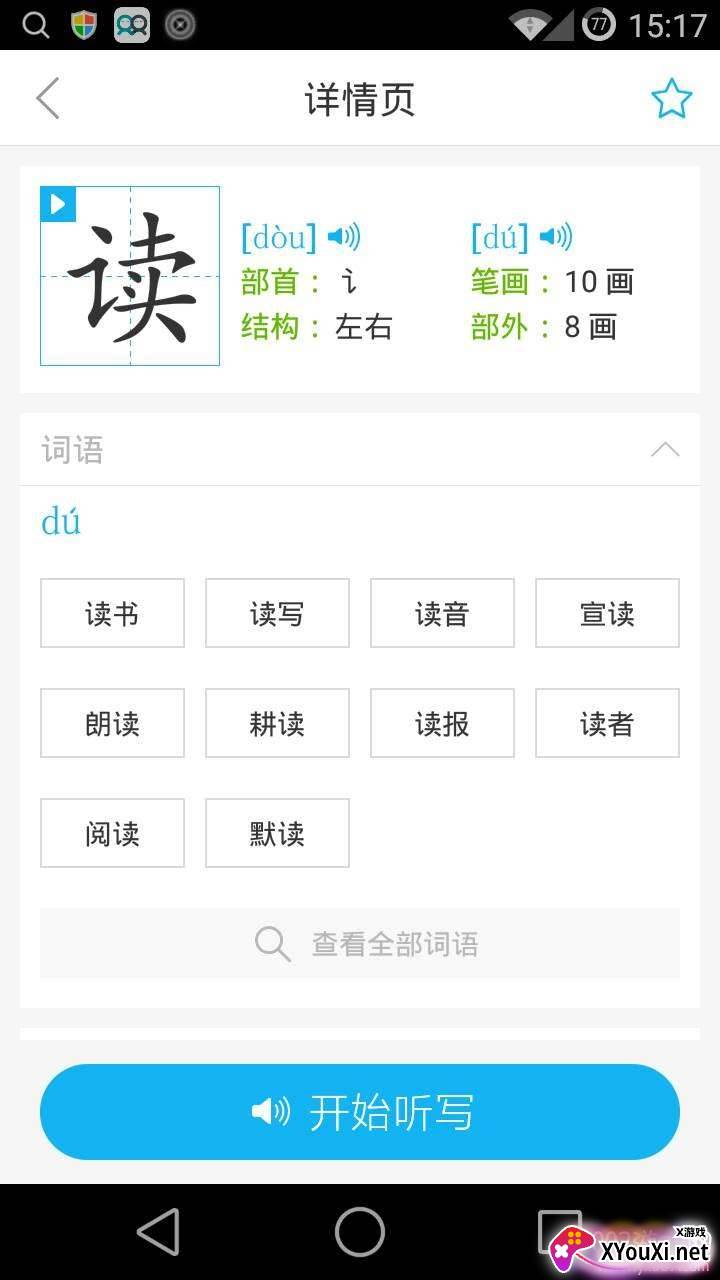The width and height of the screenshot is (720, 1280).
Task: Click the magnifier in 查看全部词语 bar
Action: click(271, 943)
